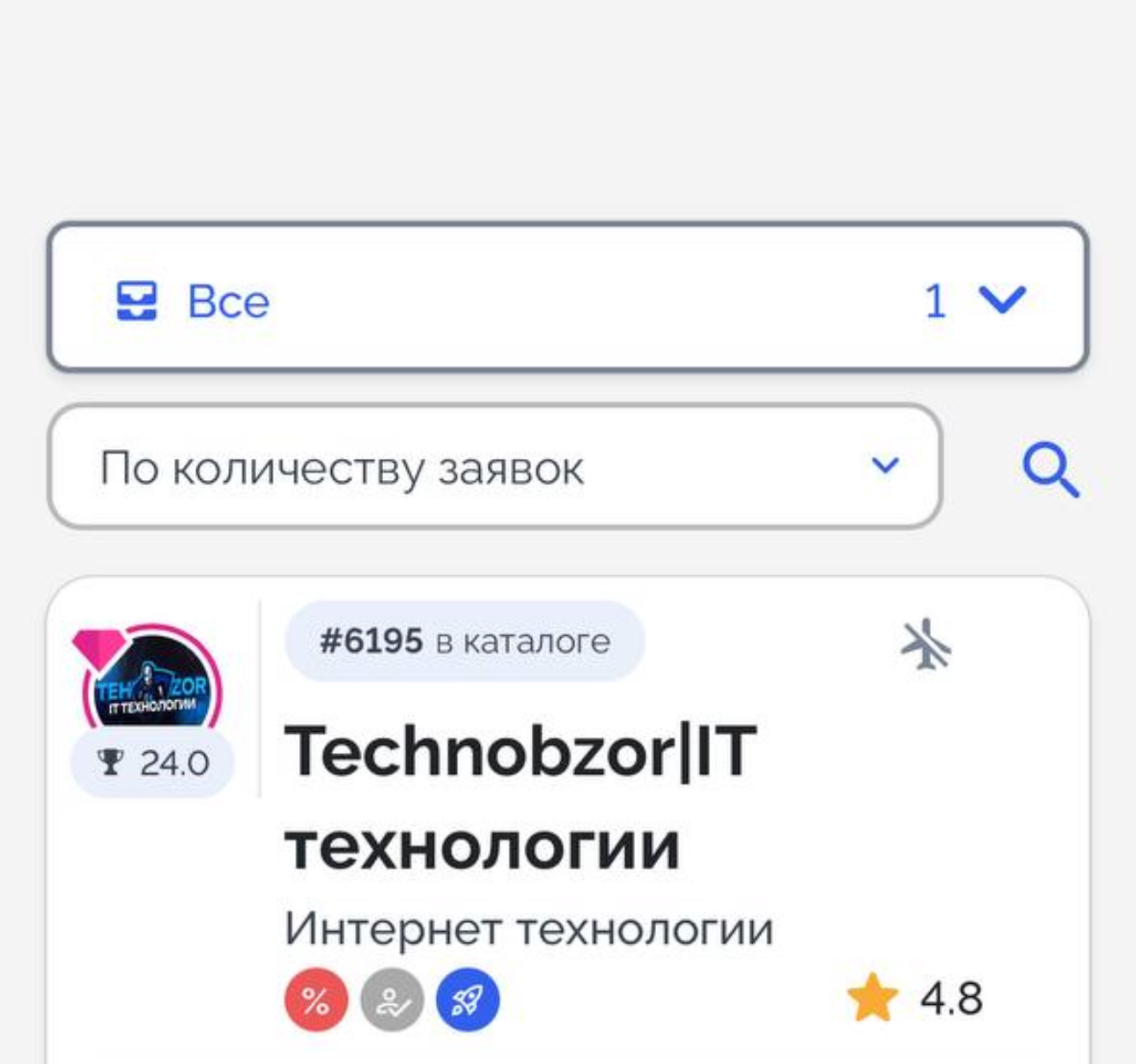Viewport: 1136px width, 1064px height.
Task: Tap the search magnifier icon
Action: [1051, 469]
